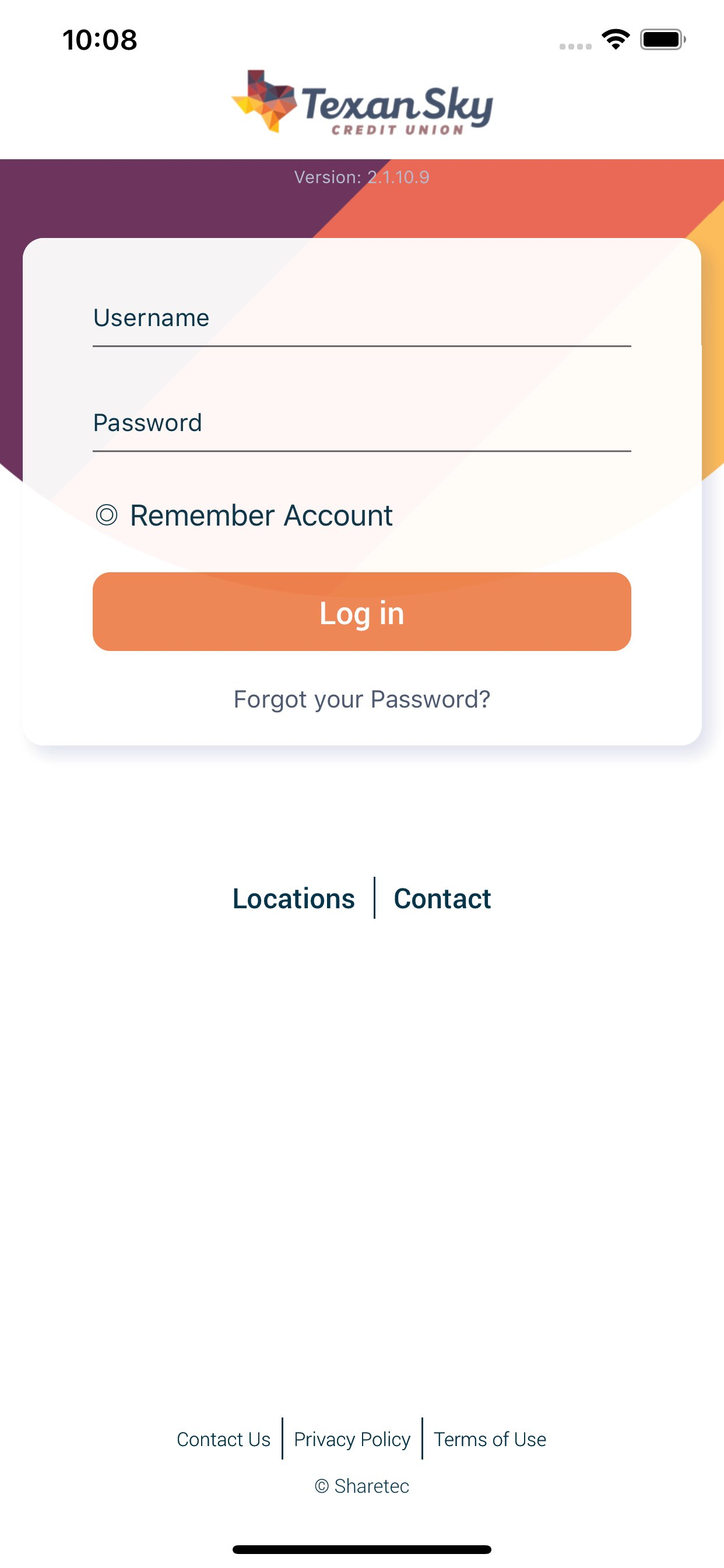Image resolution: width=724 pixels, height=1568 pixels.
Task: Open Terms of Use
Action: coord(490,1440)
